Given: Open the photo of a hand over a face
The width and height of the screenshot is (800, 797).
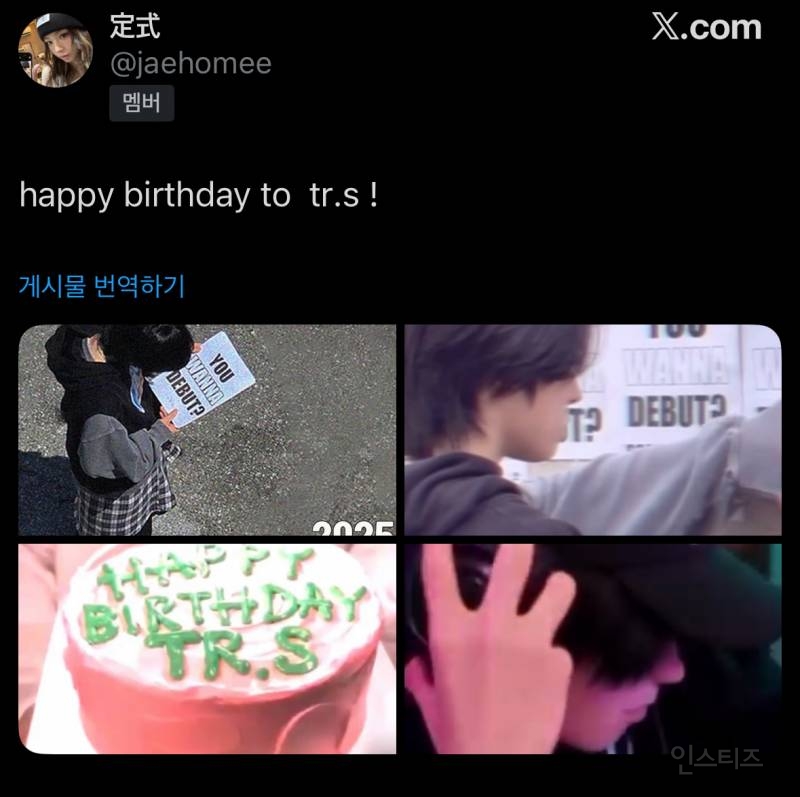Looking at the screenshot, I should click(592, 648).
